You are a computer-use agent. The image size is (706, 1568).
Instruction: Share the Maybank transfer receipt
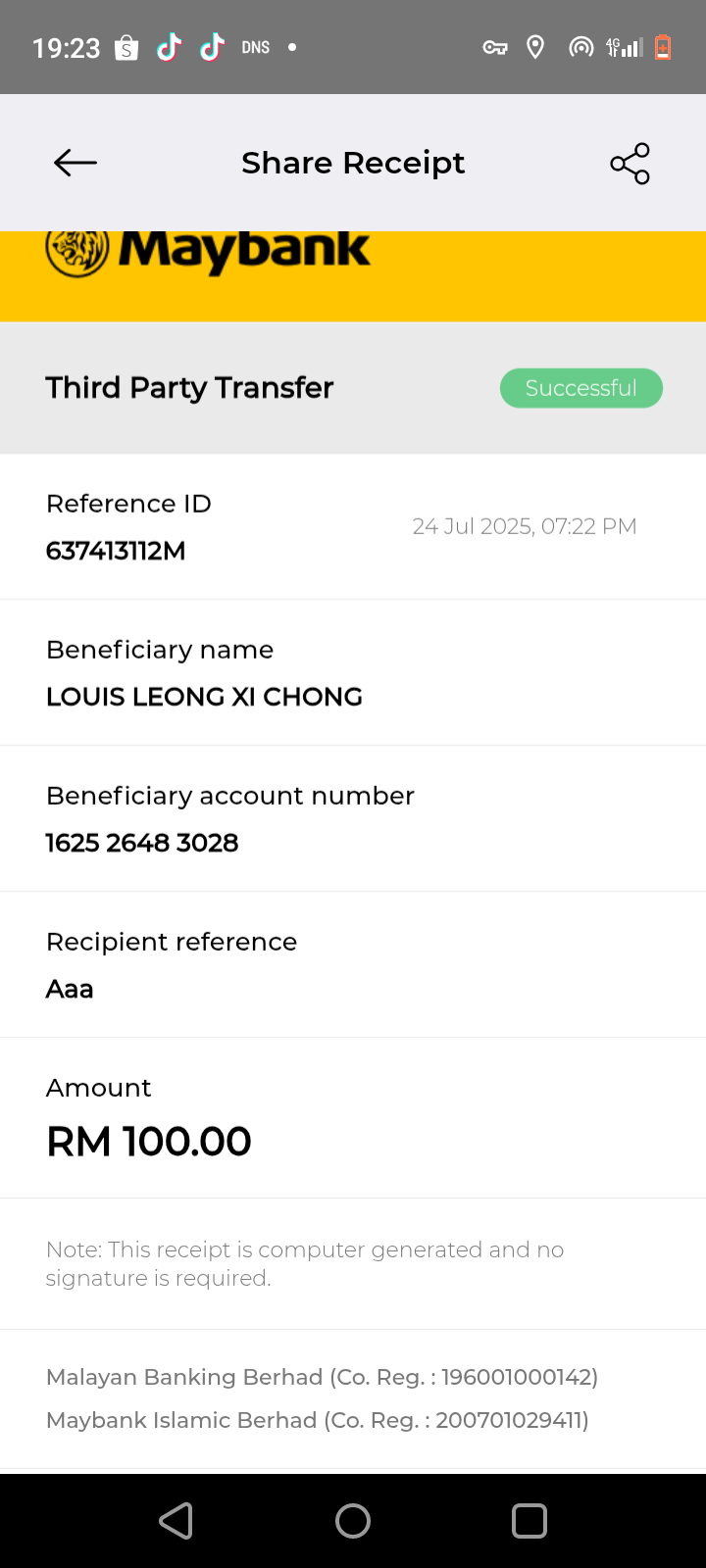point(630,163)
